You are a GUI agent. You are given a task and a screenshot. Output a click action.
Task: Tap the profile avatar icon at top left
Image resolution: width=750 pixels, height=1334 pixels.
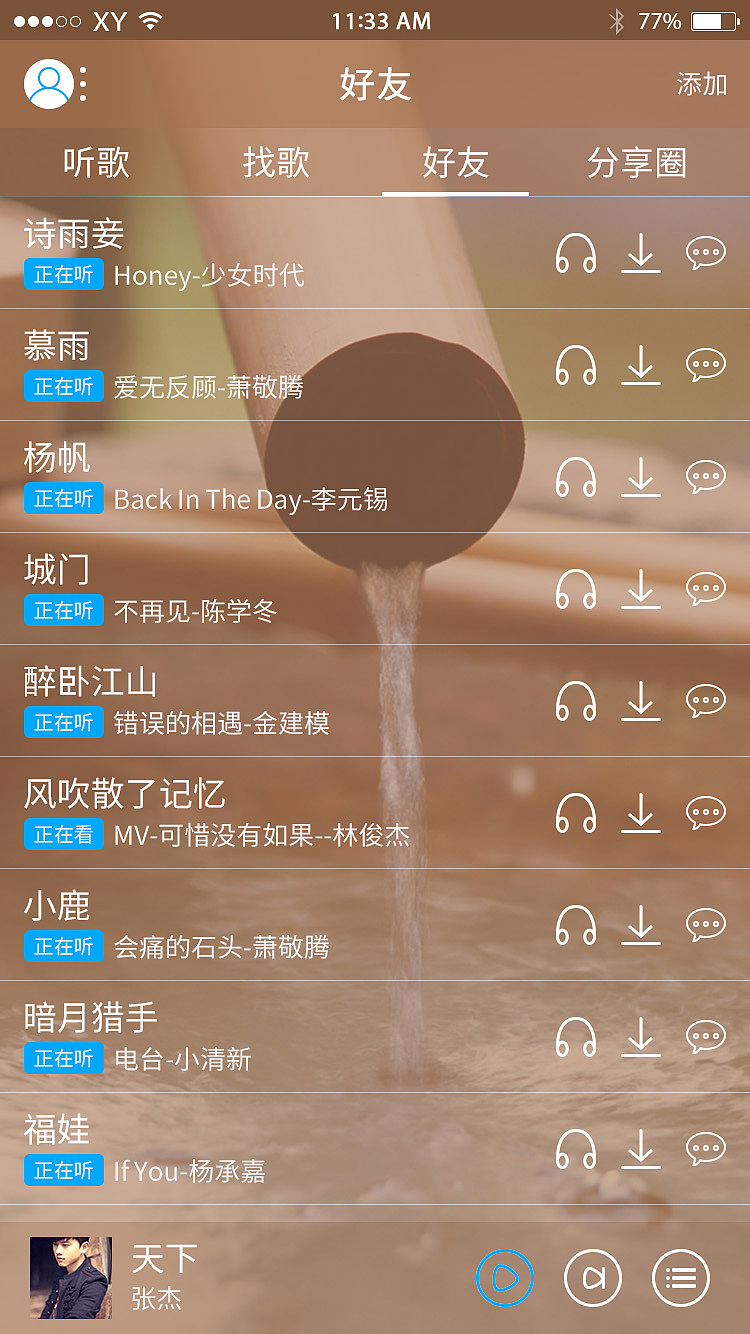coord(48,85)
